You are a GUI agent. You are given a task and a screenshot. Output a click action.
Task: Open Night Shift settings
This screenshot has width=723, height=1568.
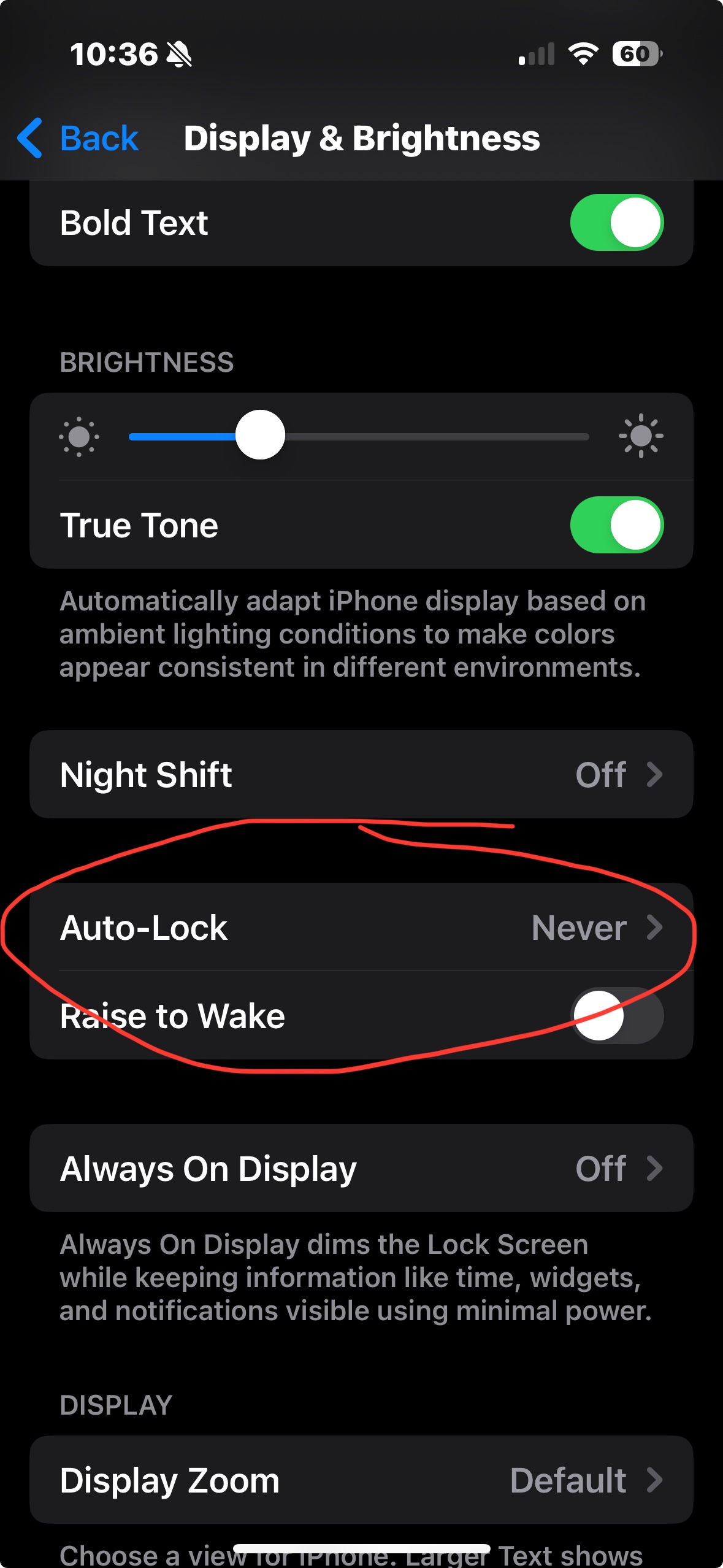[x=361, y=774]
